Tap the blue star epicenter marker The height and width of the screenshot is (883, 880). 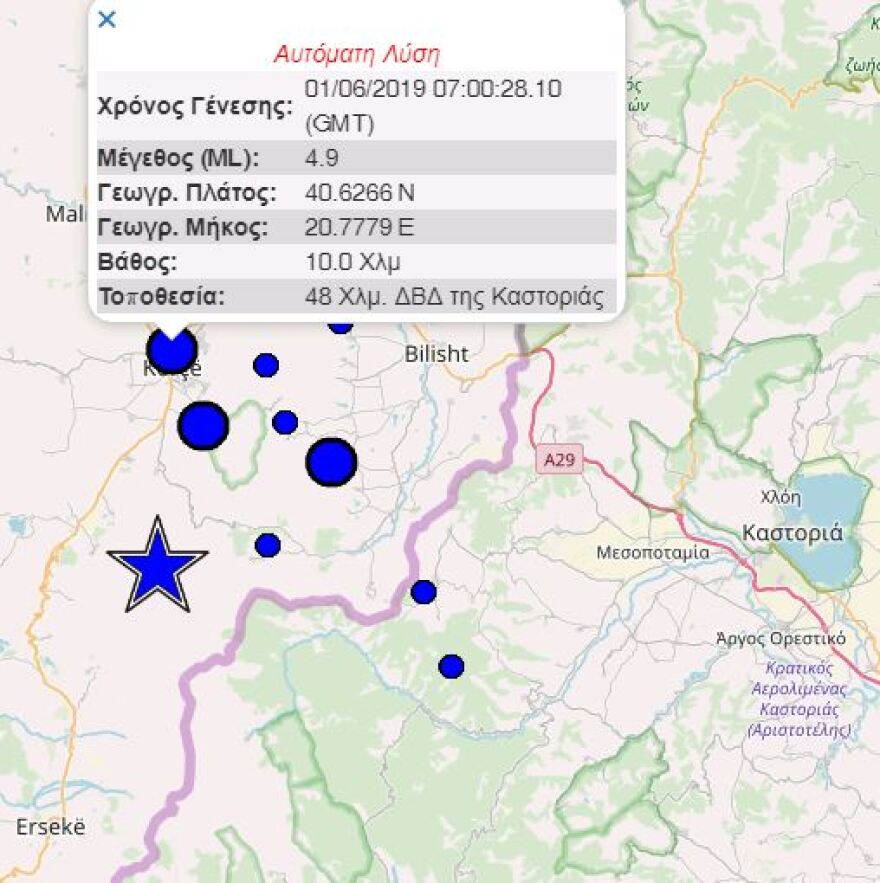(157, 565)
